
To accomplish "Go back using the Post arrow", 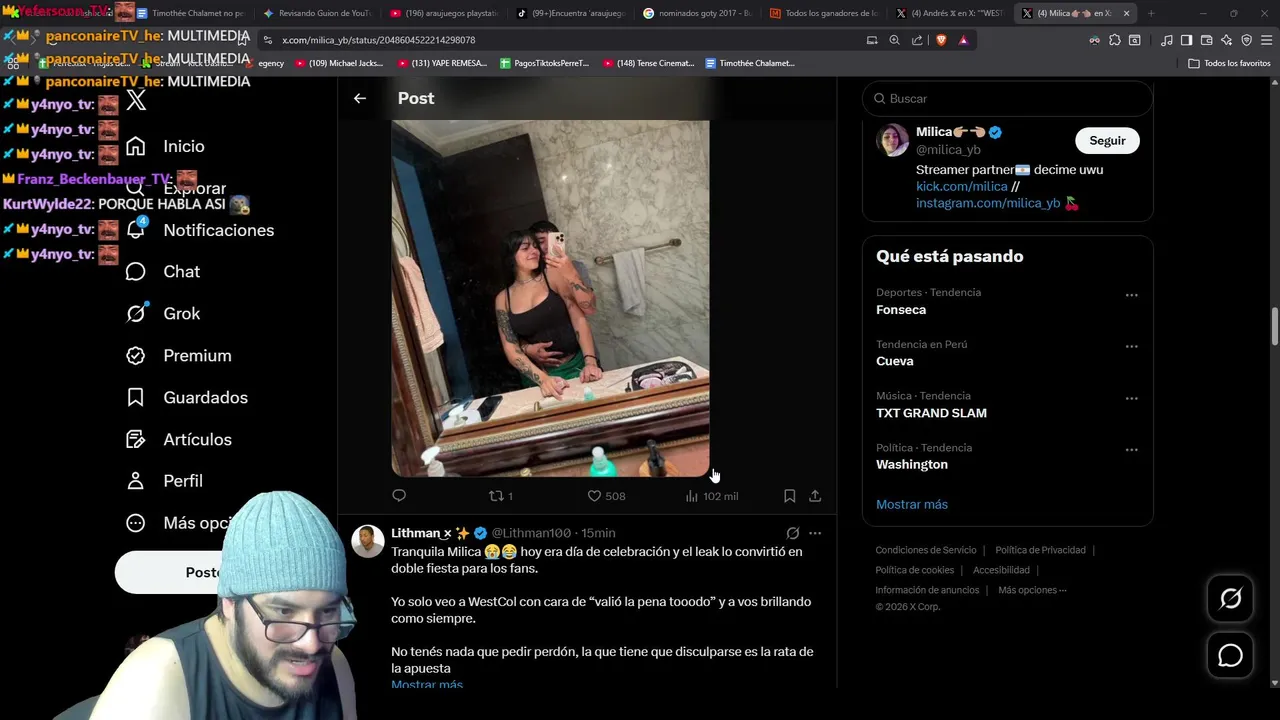I will (x=360, y=98).
